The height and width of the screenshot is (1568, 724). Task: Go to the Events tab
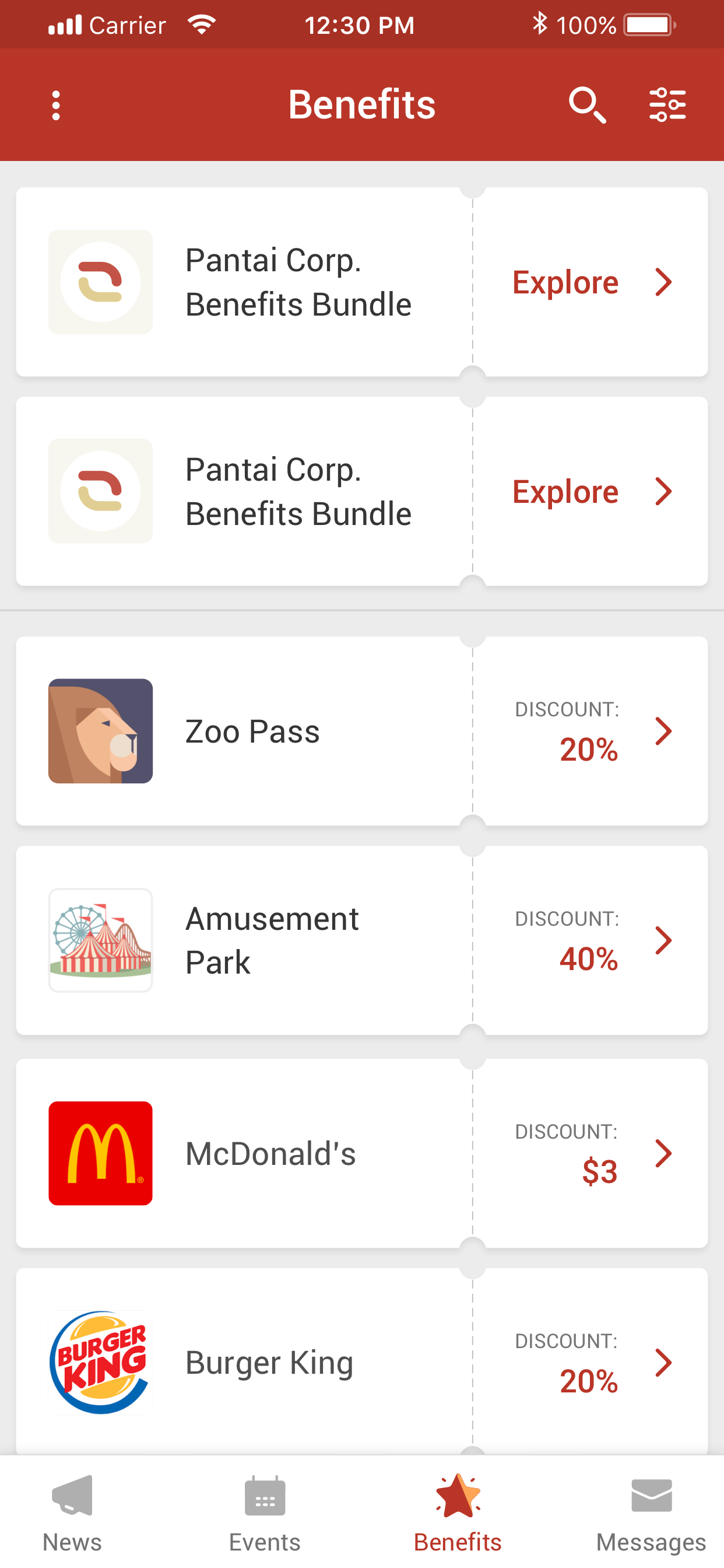(265, 1513)
